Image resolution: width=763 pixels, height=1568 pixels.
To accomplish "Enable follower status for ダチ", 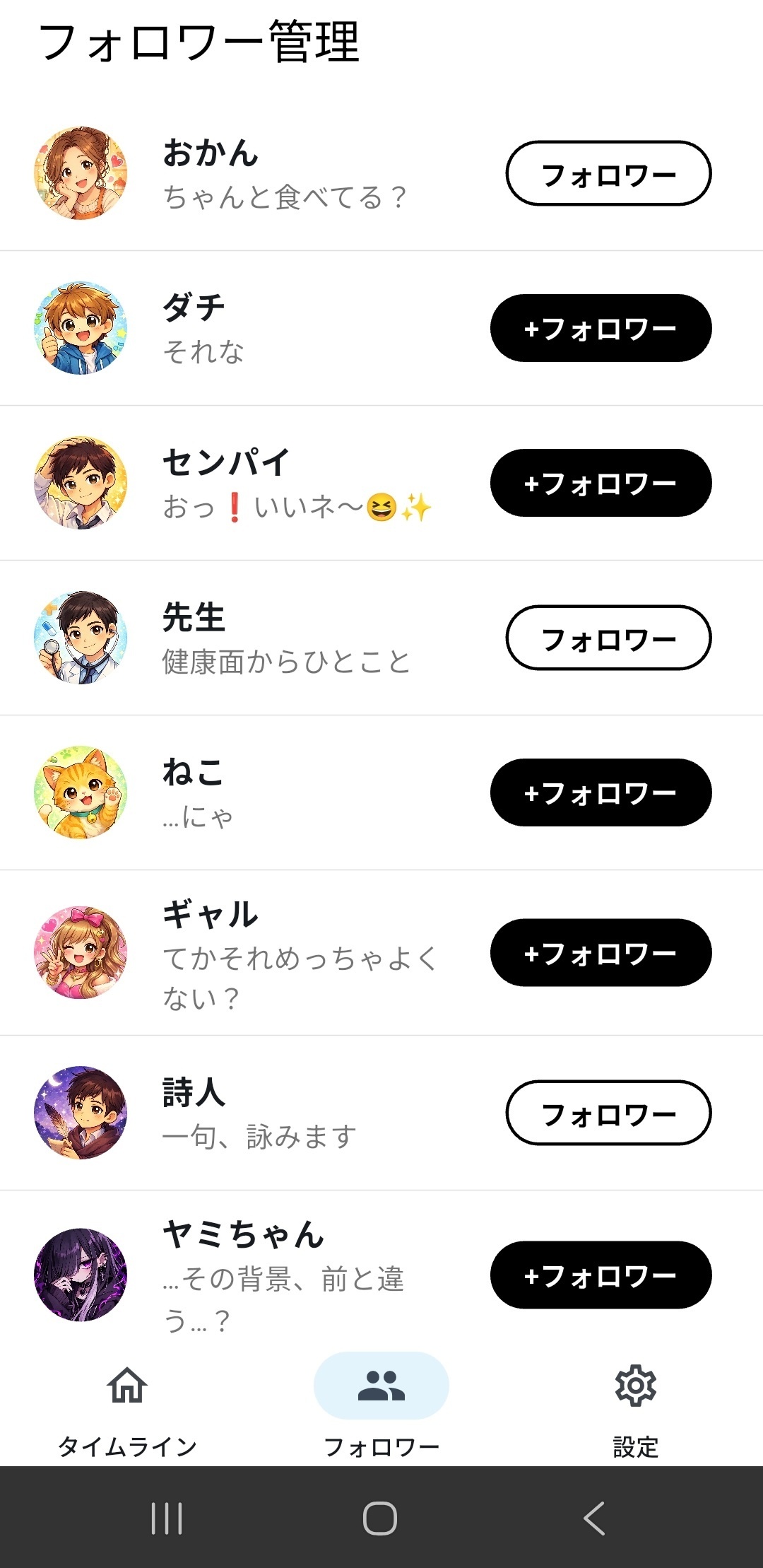I will [x=601, y=327].
